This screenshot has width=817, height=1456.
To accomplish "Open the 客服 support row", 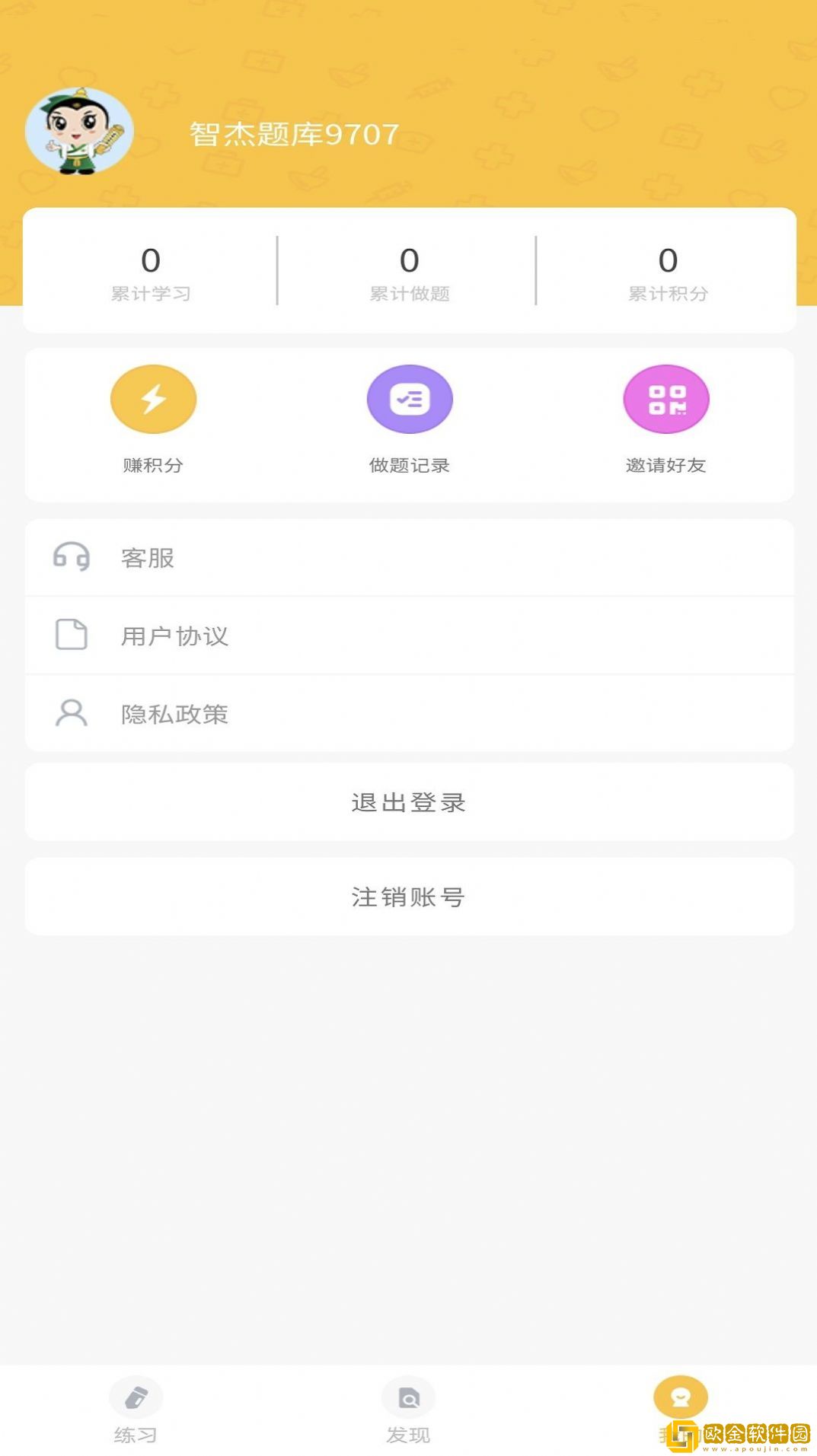I will (x=408, y=558).
